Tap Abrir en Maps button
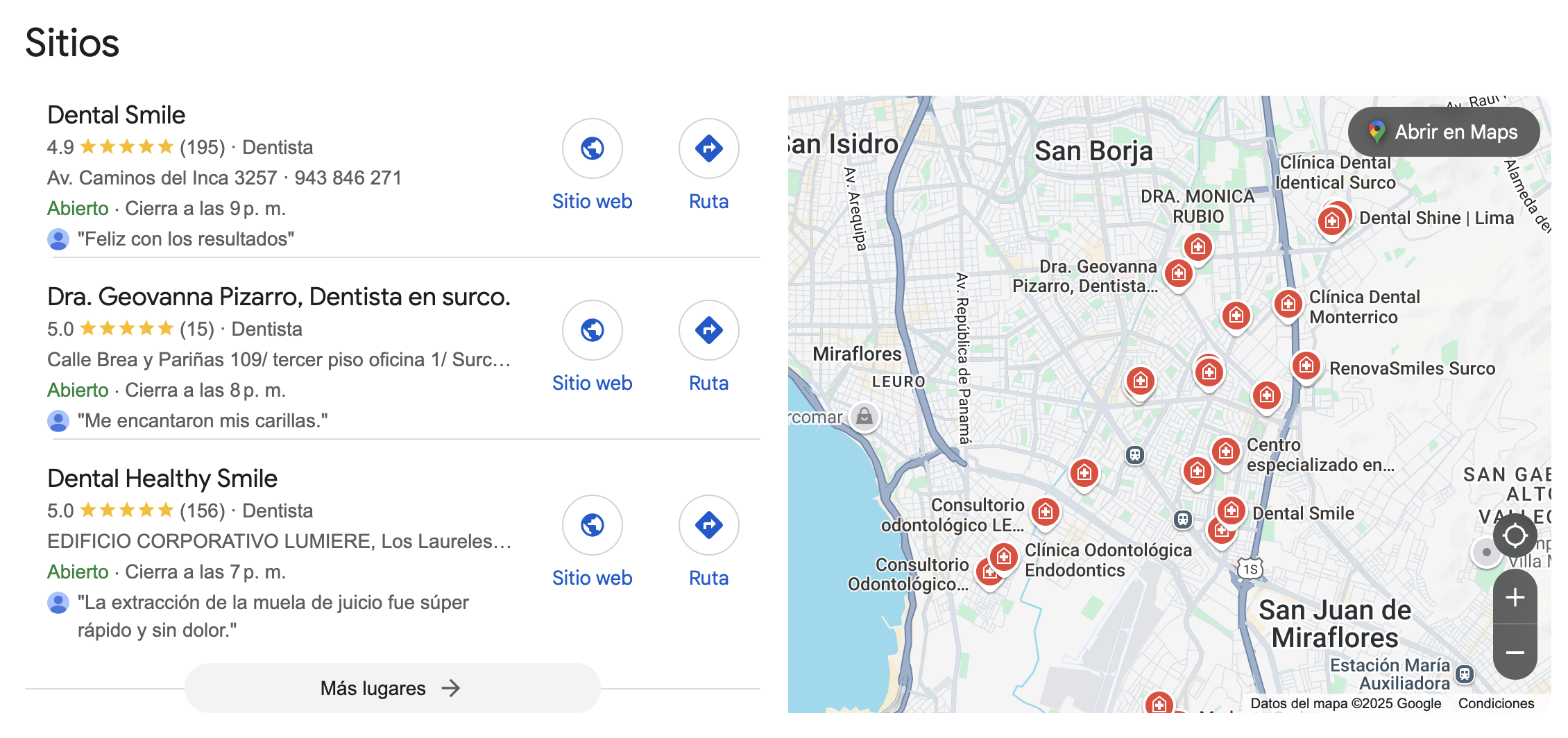The width and height of the screenshot is (1568, 738). click(1443, 132)
